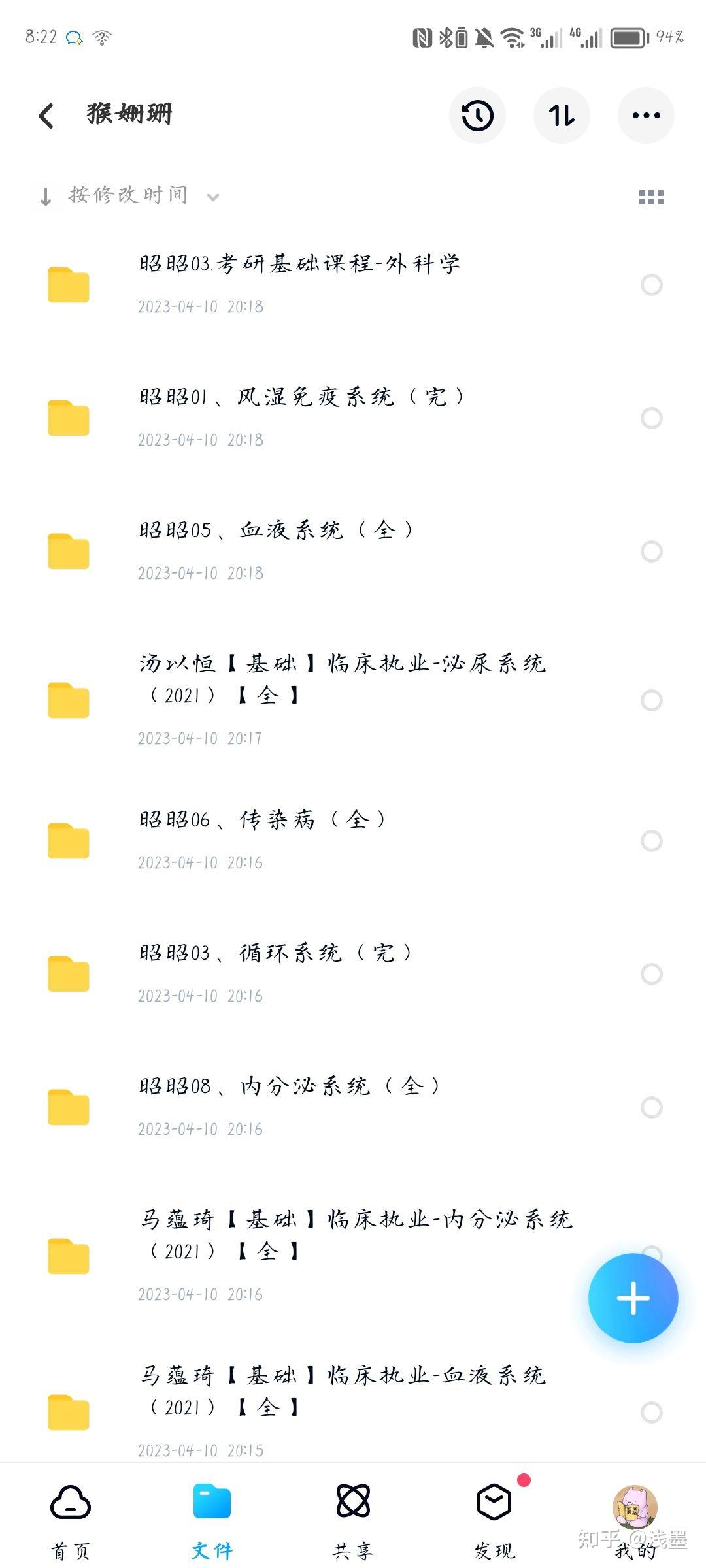Open the 我的 profile tab

(635, 1520)
